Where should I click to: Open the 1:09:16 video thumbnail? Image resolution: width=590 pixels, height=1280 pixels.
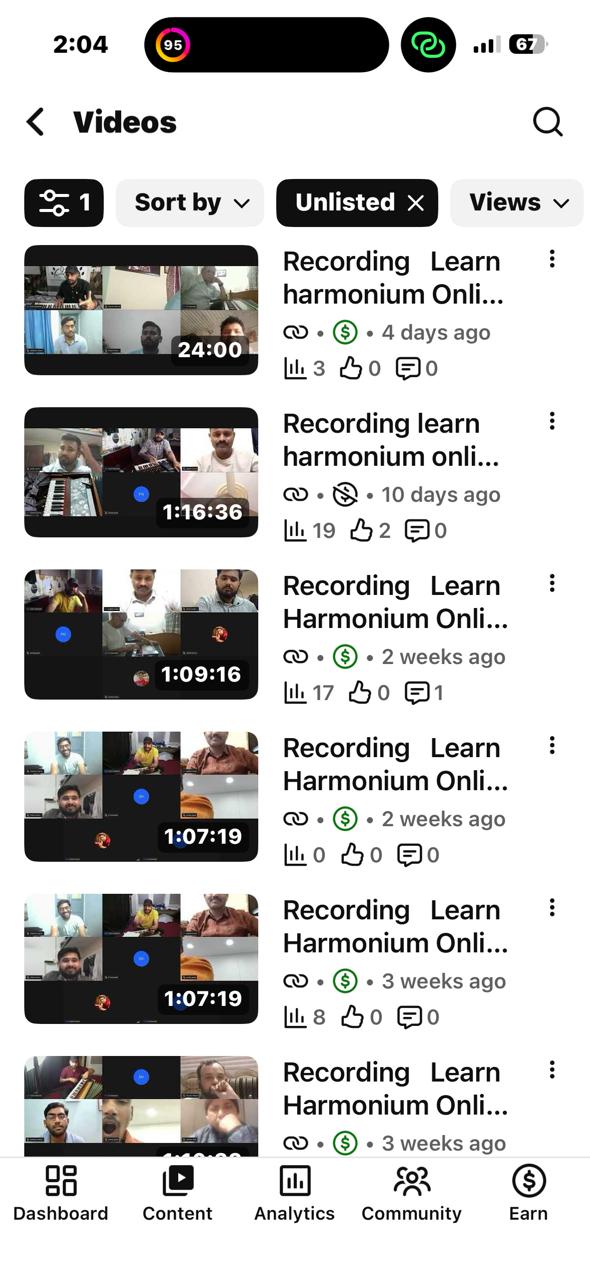coord(141,634)
